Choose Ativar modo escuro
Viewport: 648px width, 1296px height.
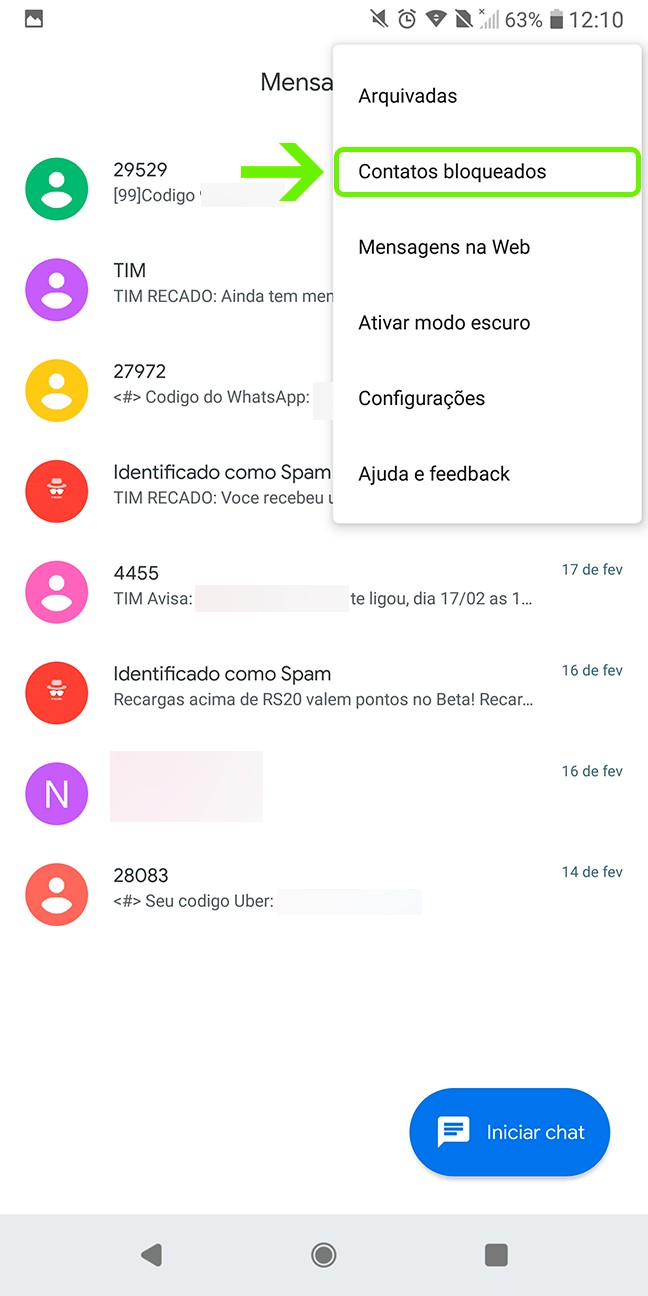tap(444, 323)
